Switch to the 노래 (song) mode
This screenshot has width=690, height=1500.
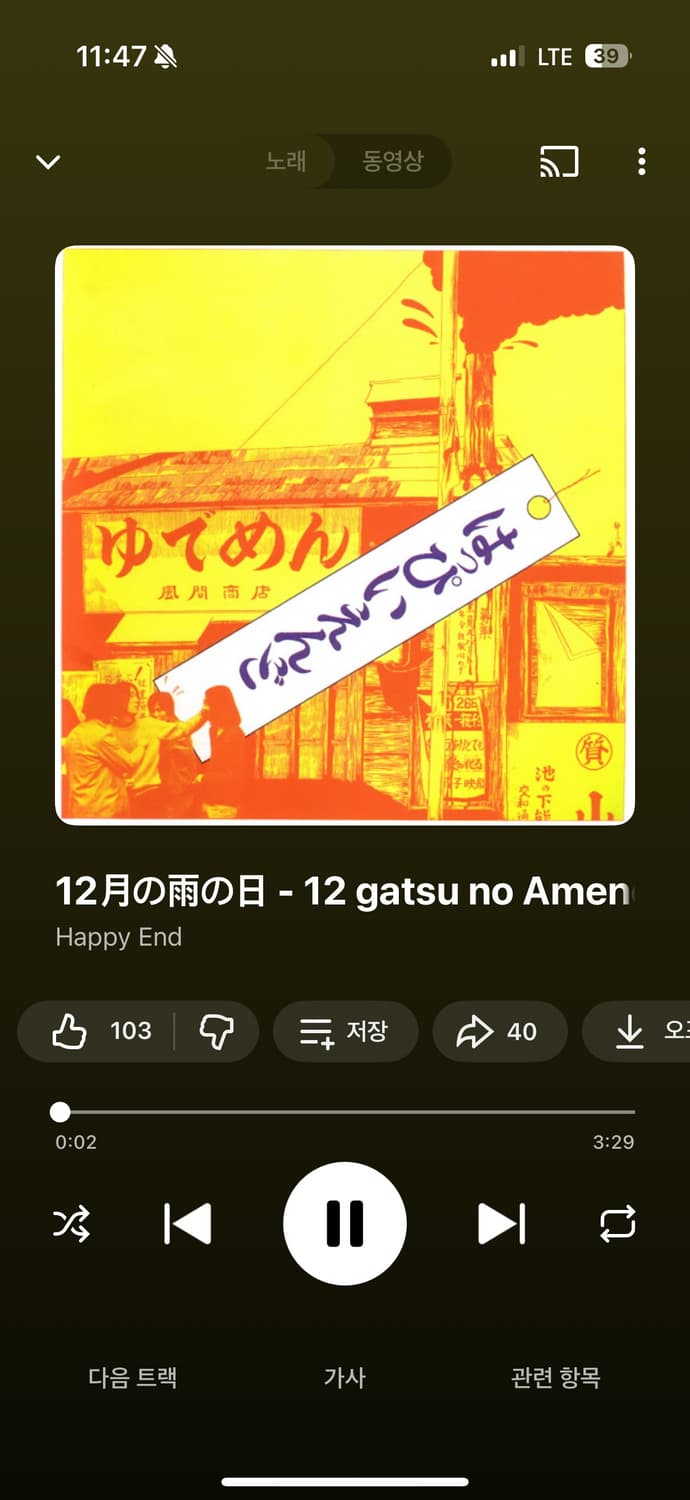[x=286, y=161]
